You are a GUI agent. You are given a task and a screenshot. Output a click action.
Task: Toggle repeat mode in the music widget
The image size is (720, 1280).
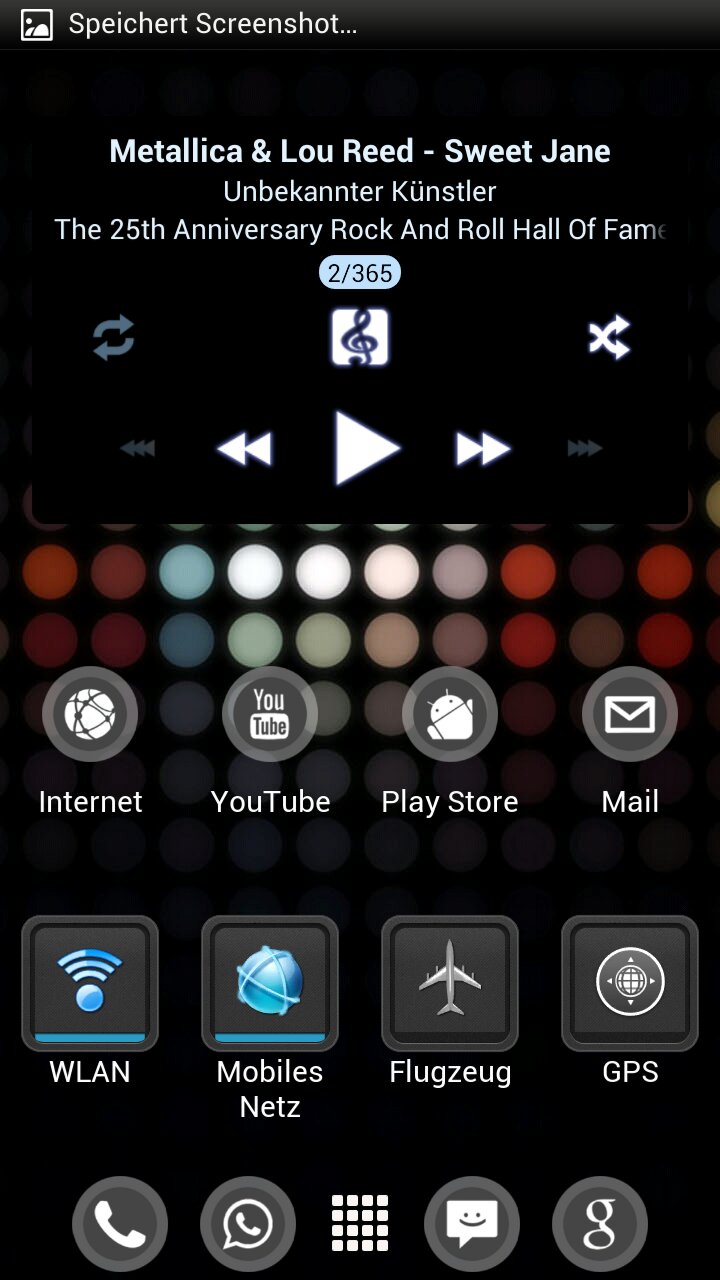tap(114, 338)
